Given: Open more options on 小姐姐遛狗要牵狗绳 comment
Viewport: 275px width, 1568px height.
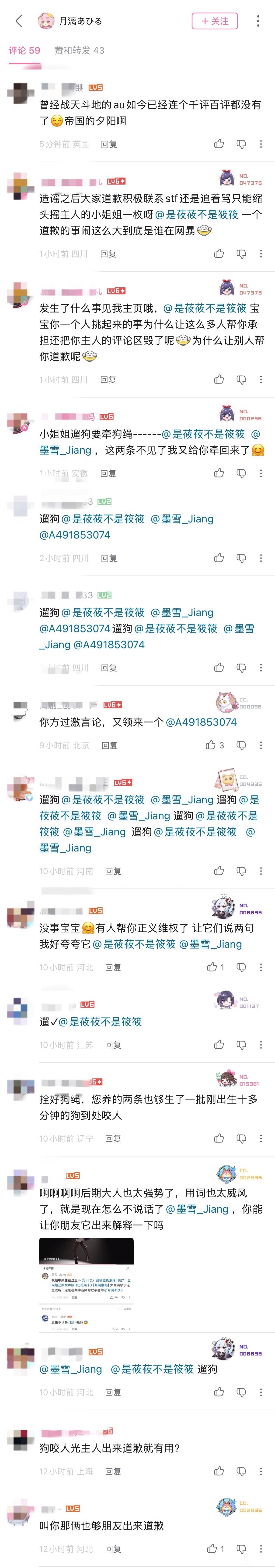Looking at the screenshot, I should click(261, 473).
